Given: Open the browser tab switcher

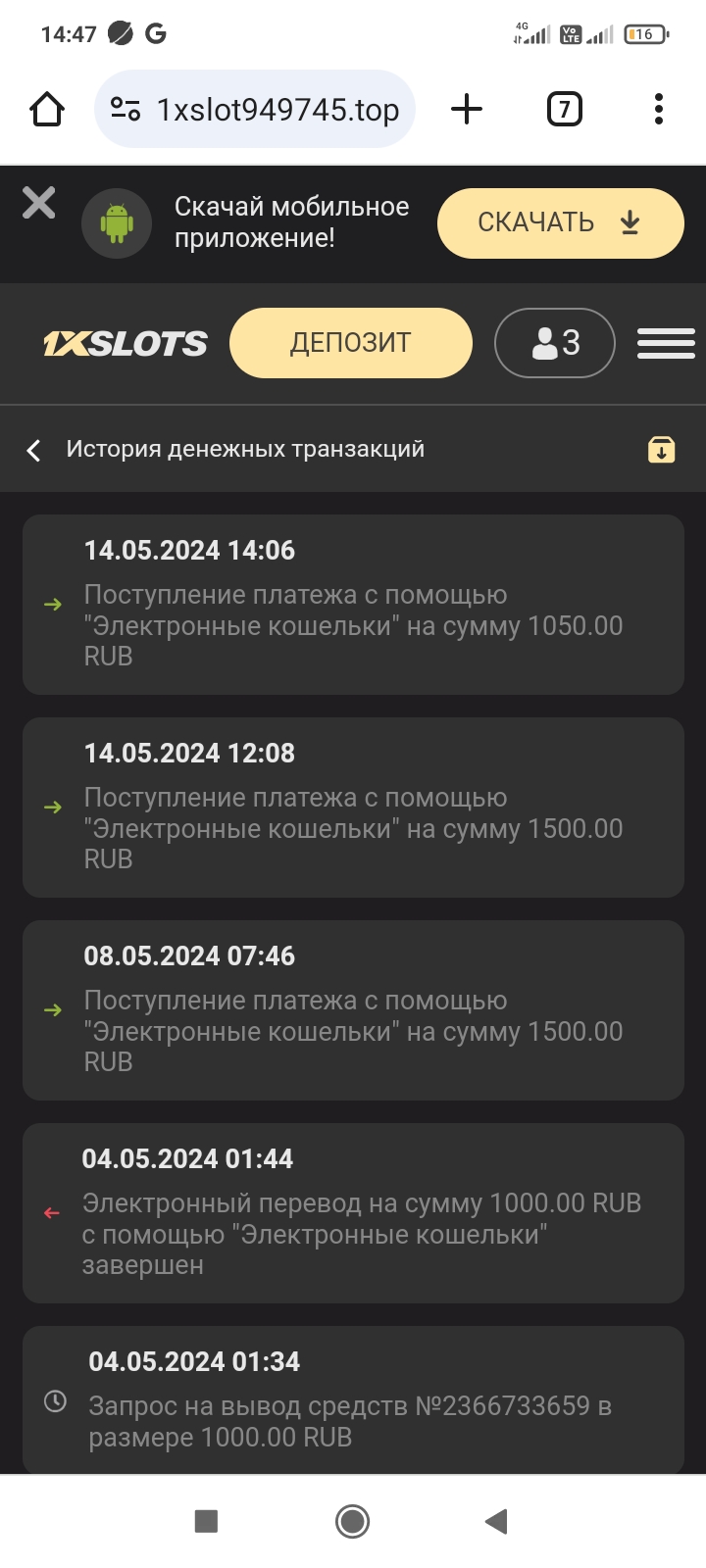Looking at the screenshot, I should pyautogui.click(x=564, y=109).
